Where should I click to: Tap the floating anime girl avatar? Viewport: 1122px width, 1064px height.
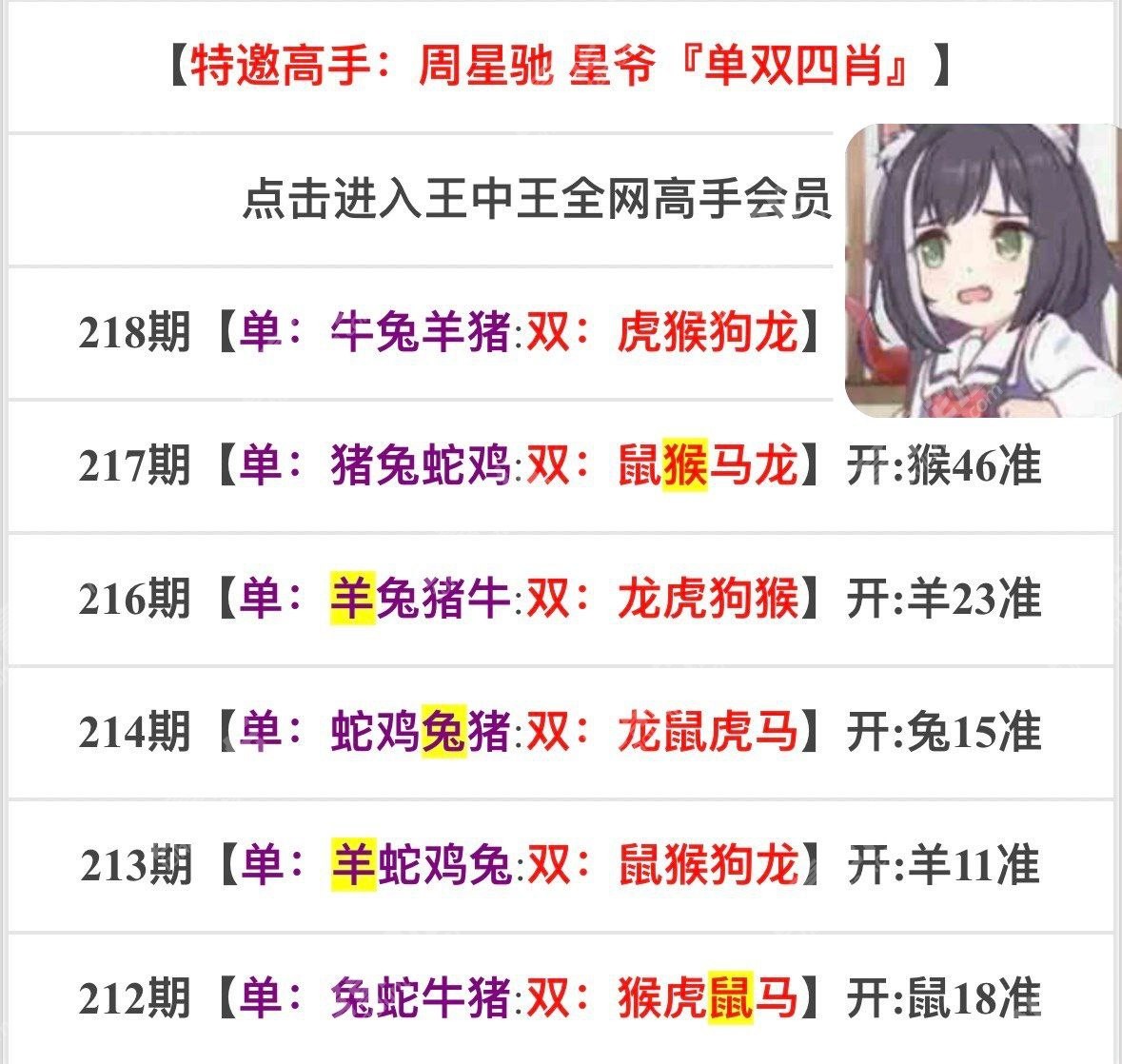coord(982,271)
